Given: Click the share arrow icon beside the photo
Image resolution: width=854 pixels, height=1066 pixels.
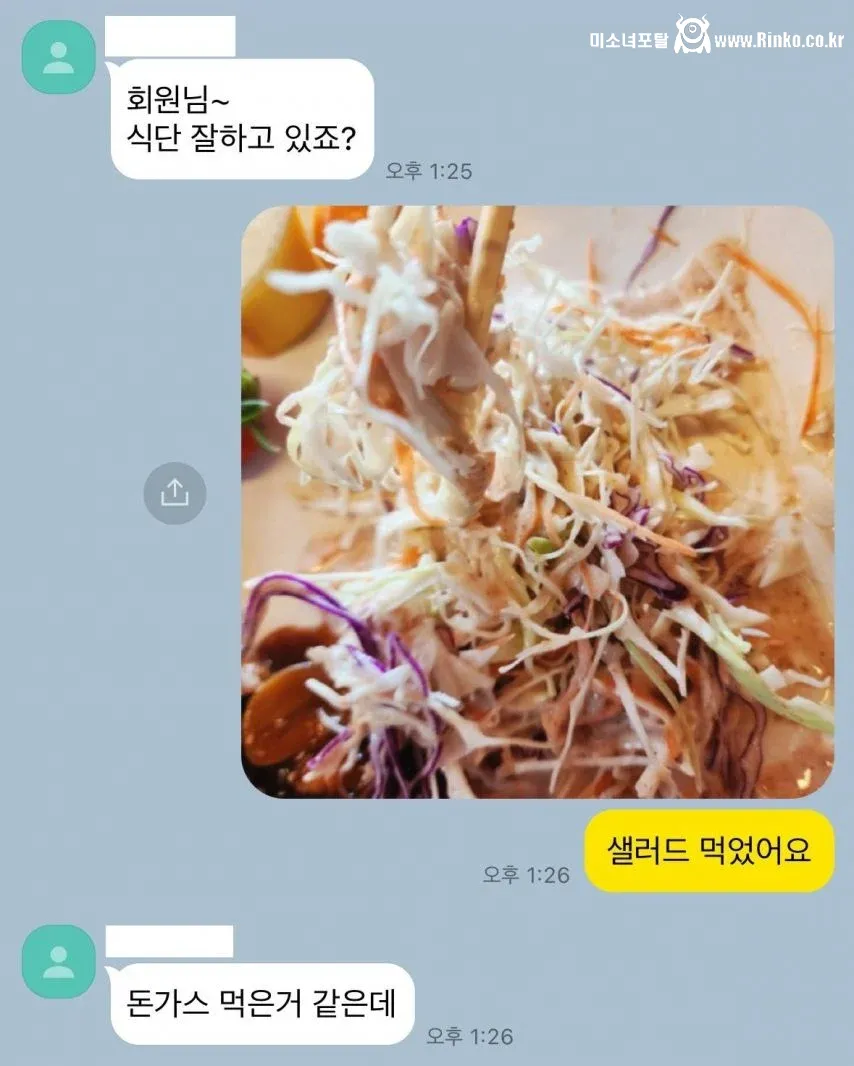Looking at the screenshot, I should 175,492.
